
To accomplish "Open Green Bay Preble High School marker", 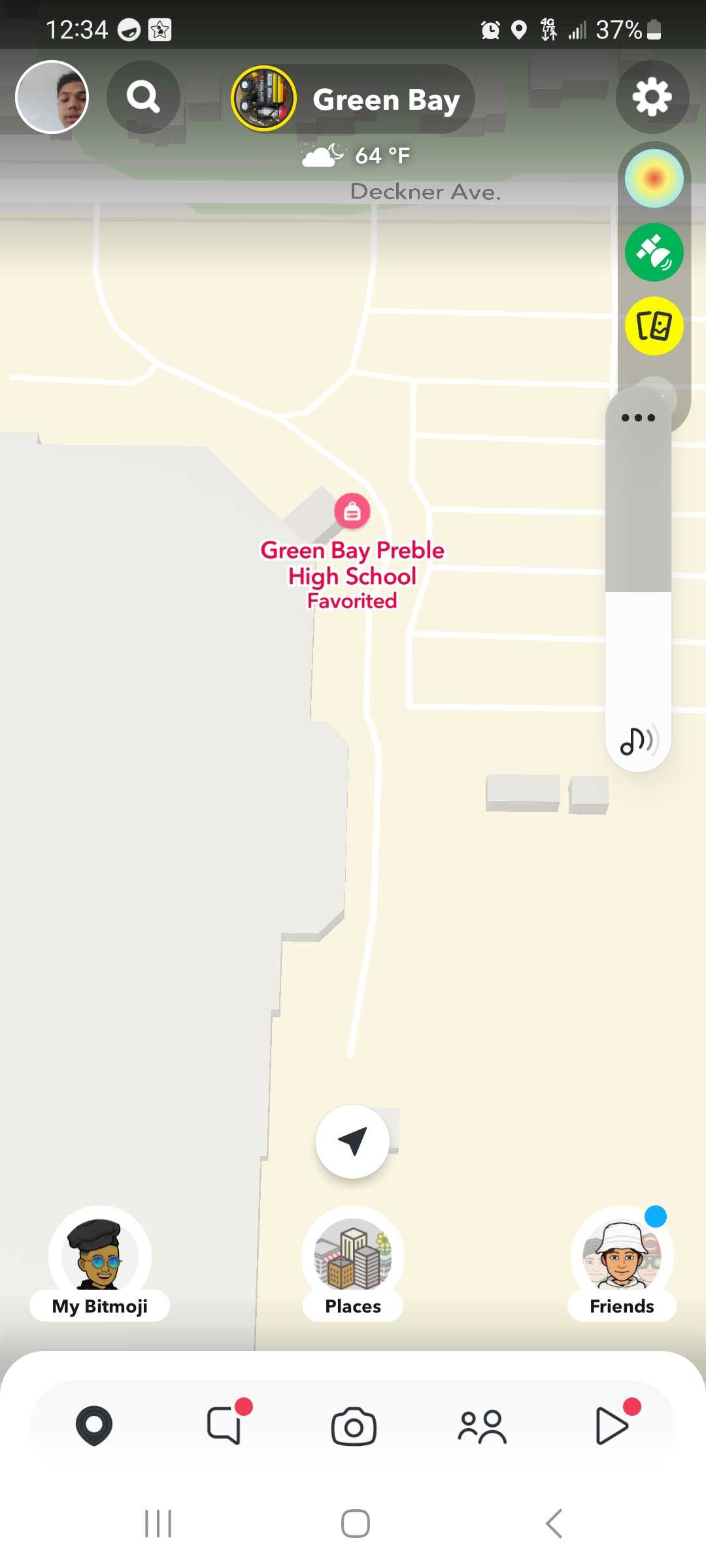I will click(352, 512).
